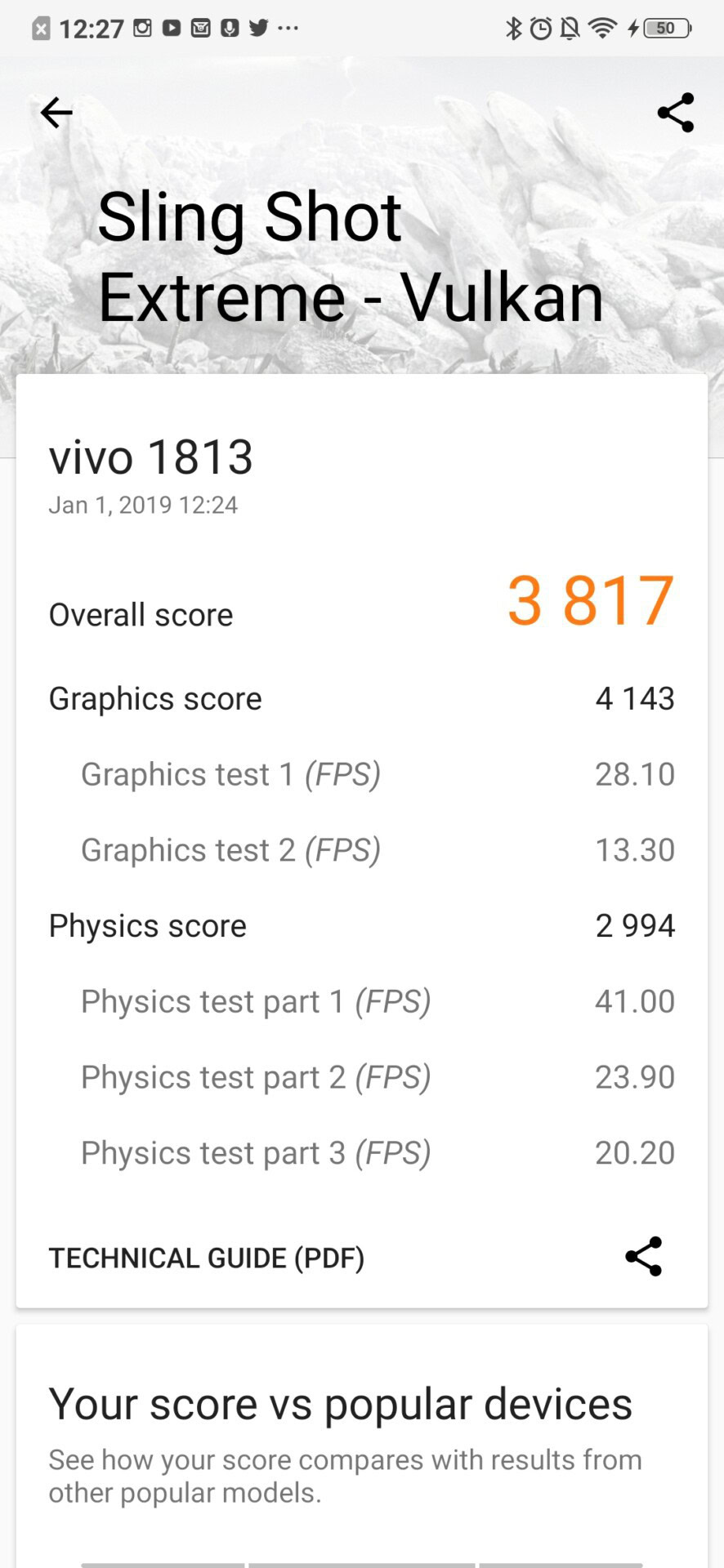724x1568 pixels.
Task: Share the vivo 1813 result card
Action: point(643,1256)
